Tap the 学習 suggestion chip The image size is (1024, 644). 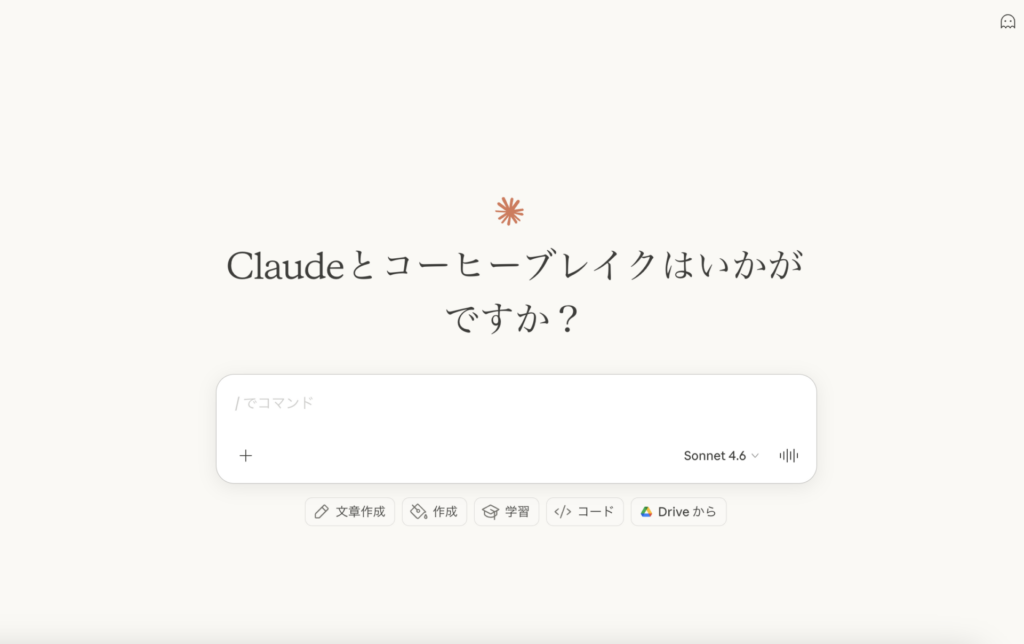point(506,512)
